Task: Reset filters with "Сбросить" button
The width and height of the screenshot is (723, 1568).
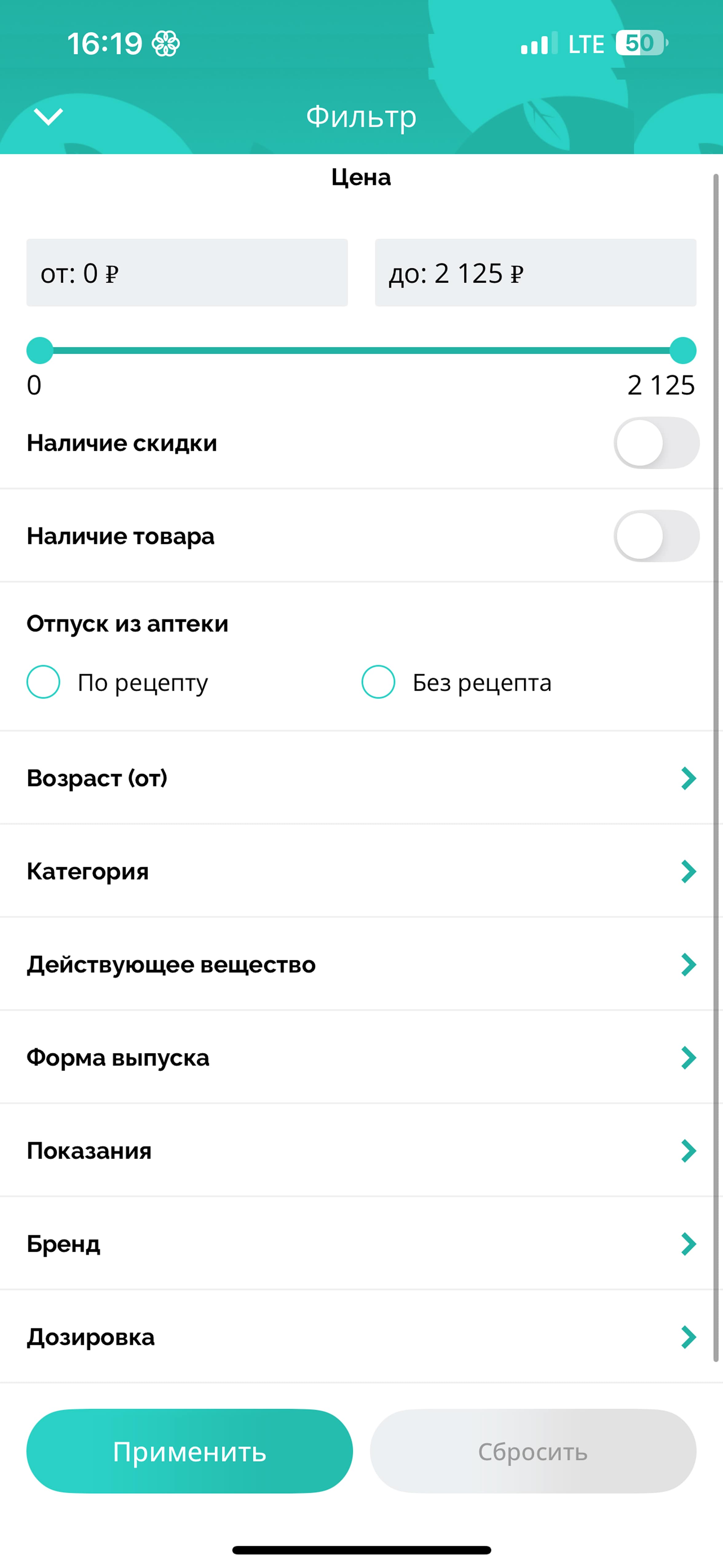Action: [x=533, y=1451]
